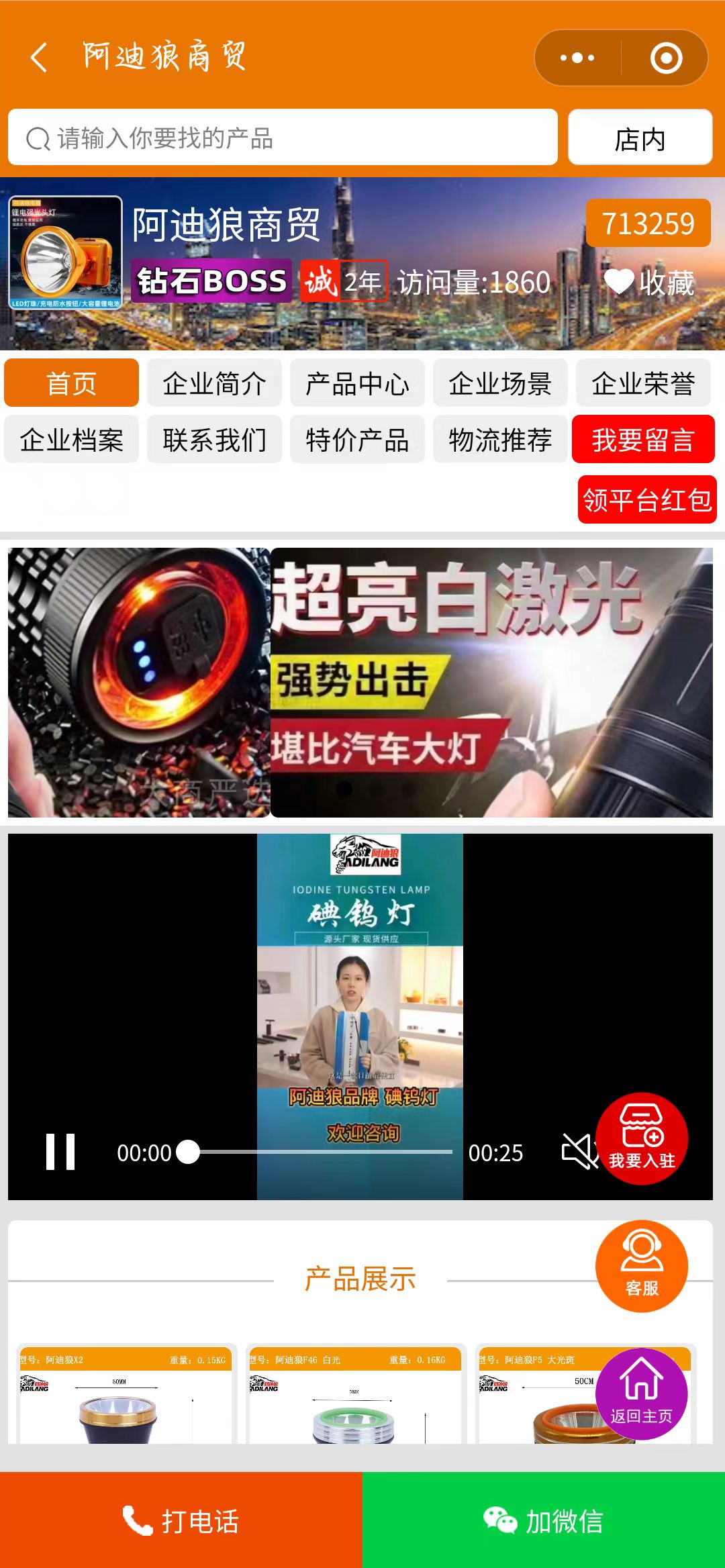Open 企业档案 tab

(x=71, y=440)
